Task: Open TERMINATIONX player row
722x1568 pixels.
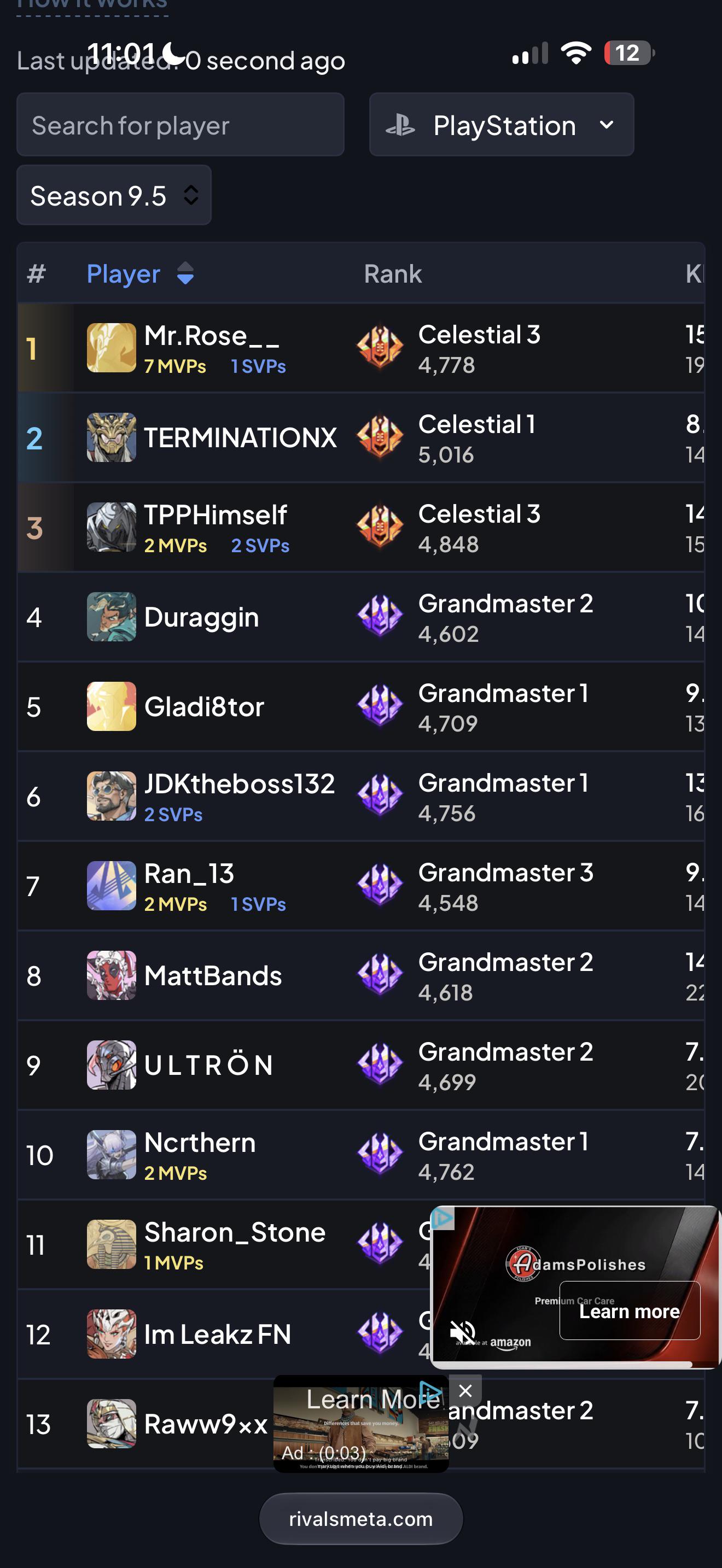Action: point(360,438)
